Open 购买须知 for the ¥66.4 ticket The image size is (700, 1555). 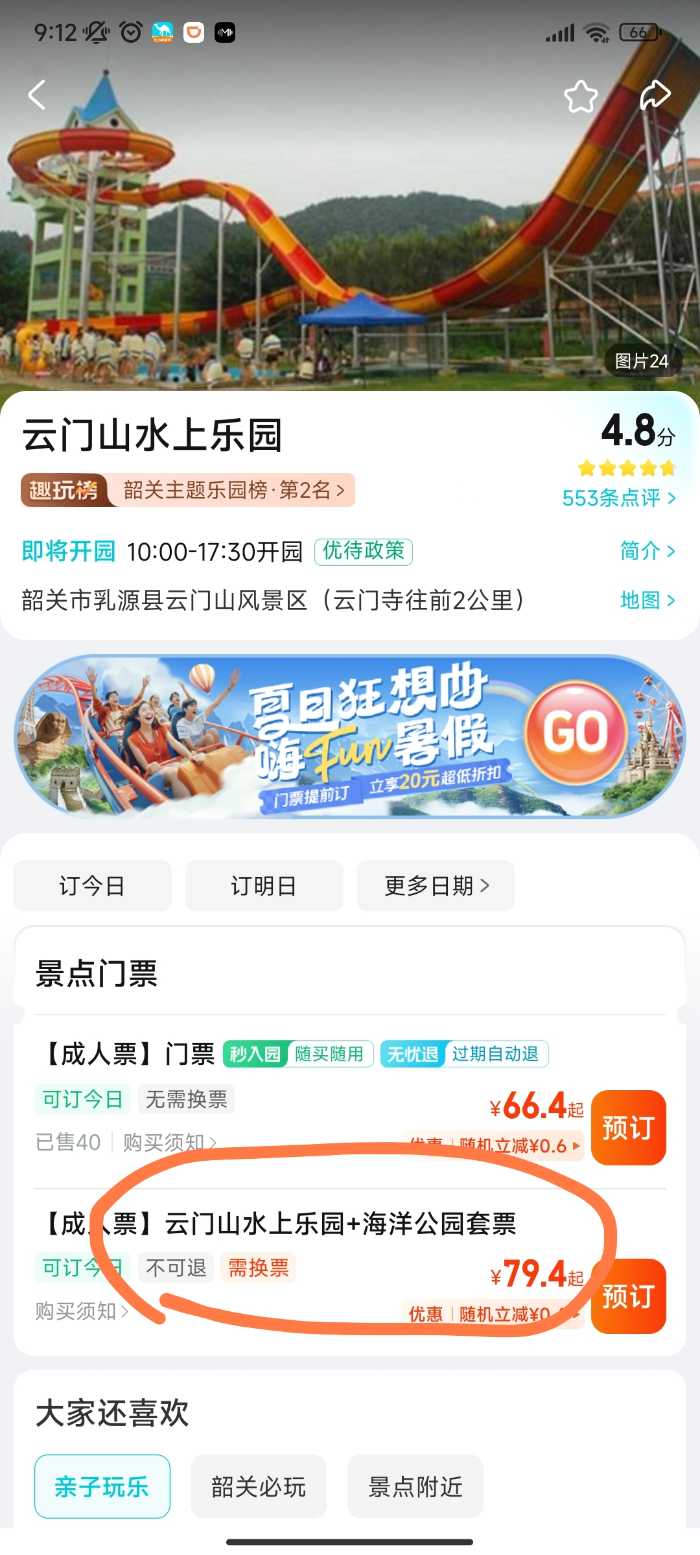169,1142
